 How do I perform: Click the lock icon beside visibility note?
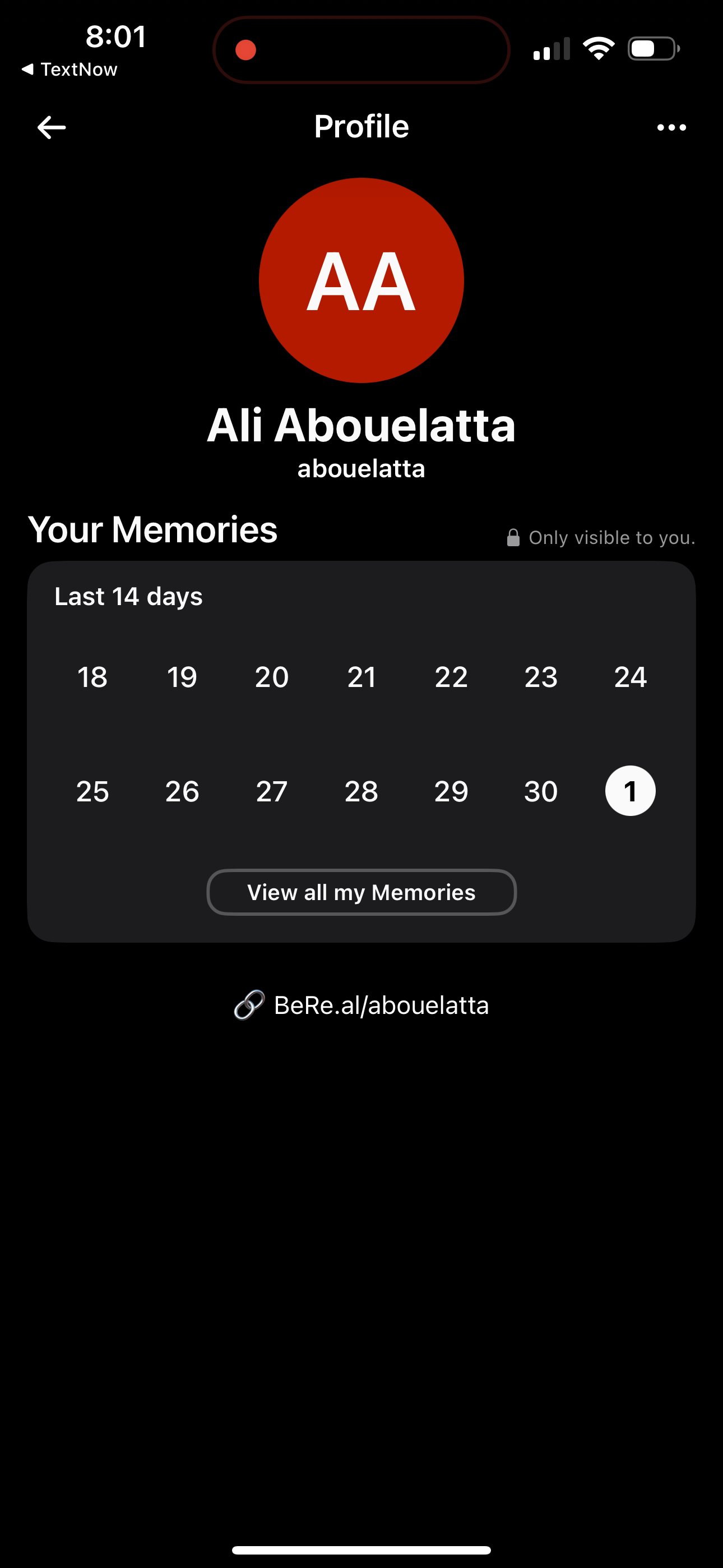(x=513, y=537)
